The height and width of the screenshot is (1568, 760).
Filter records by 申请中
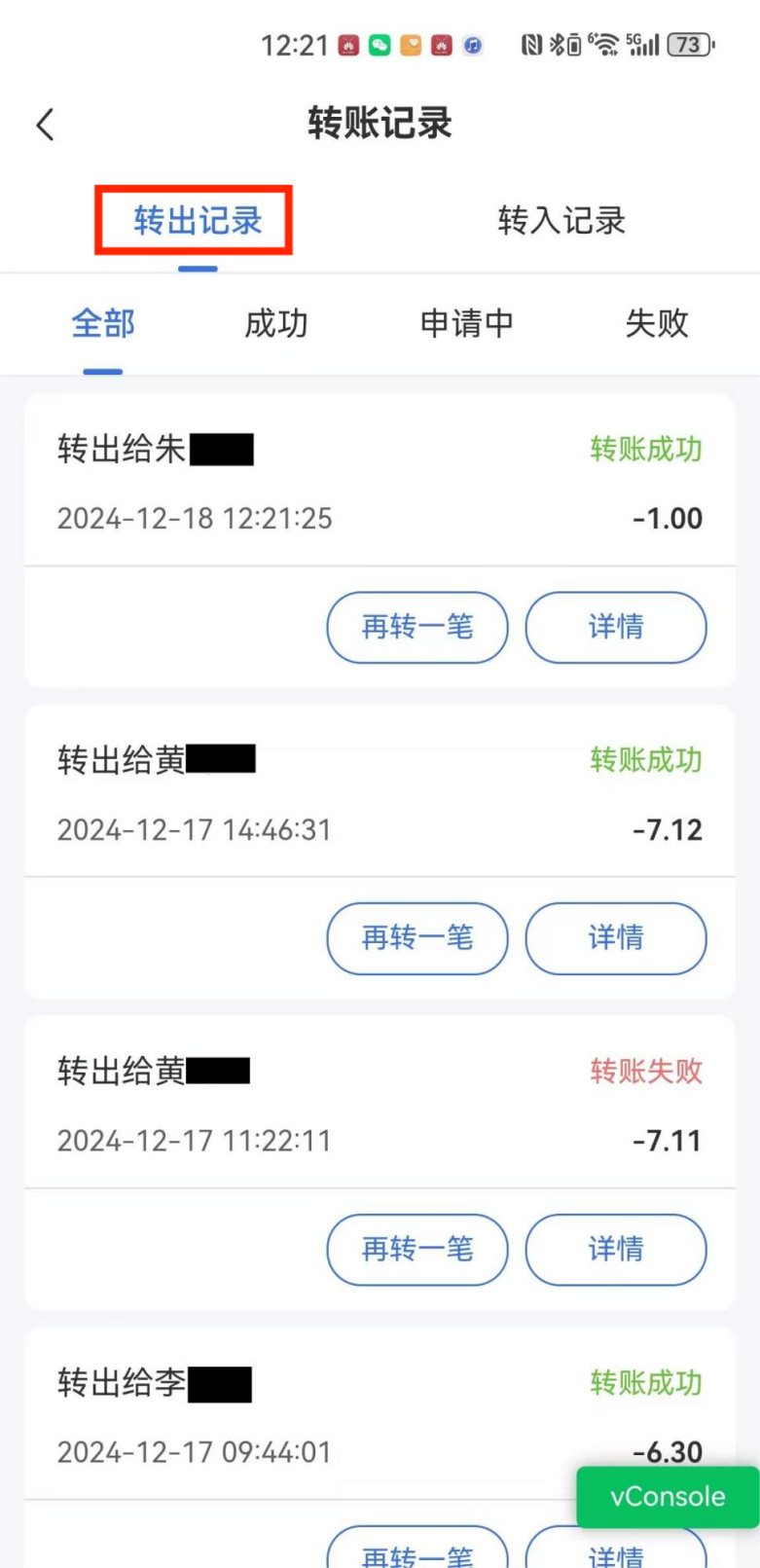[x=466, y=323]
